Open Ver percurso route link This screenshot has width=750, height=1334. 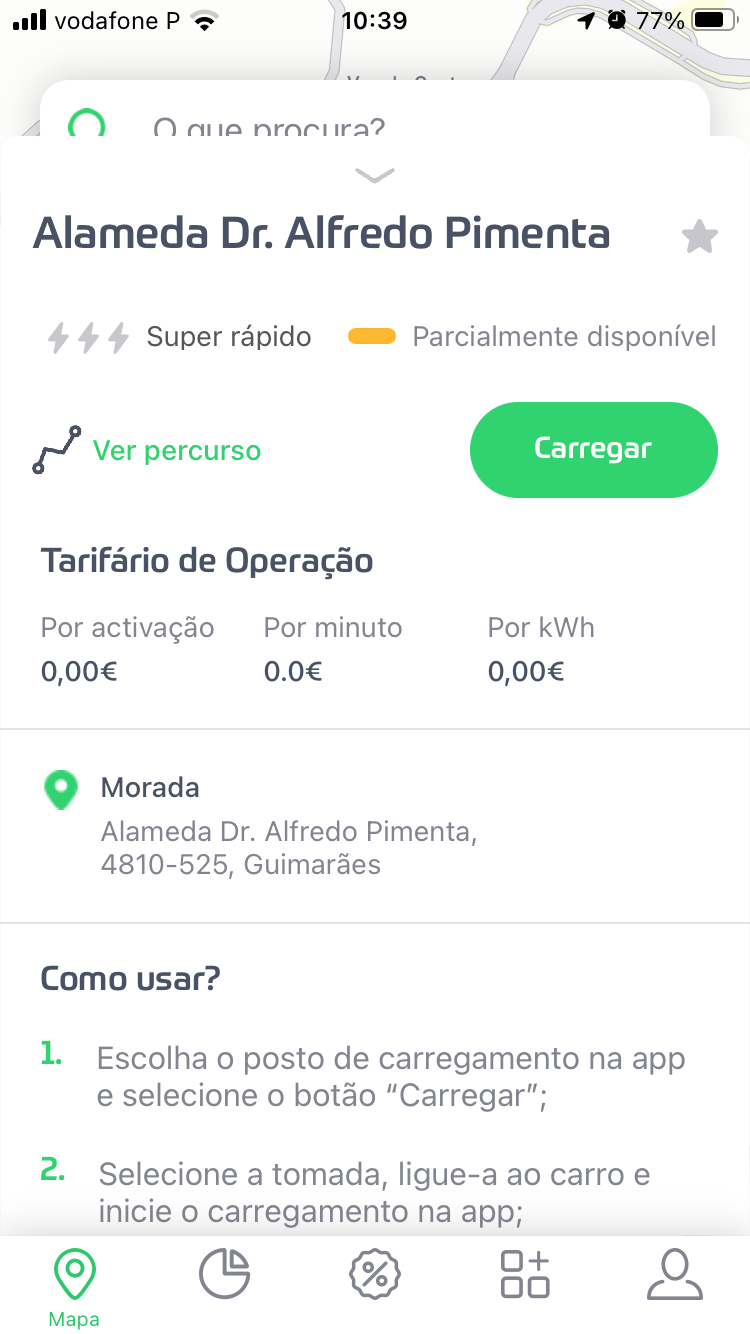click(x=176, y=450)
